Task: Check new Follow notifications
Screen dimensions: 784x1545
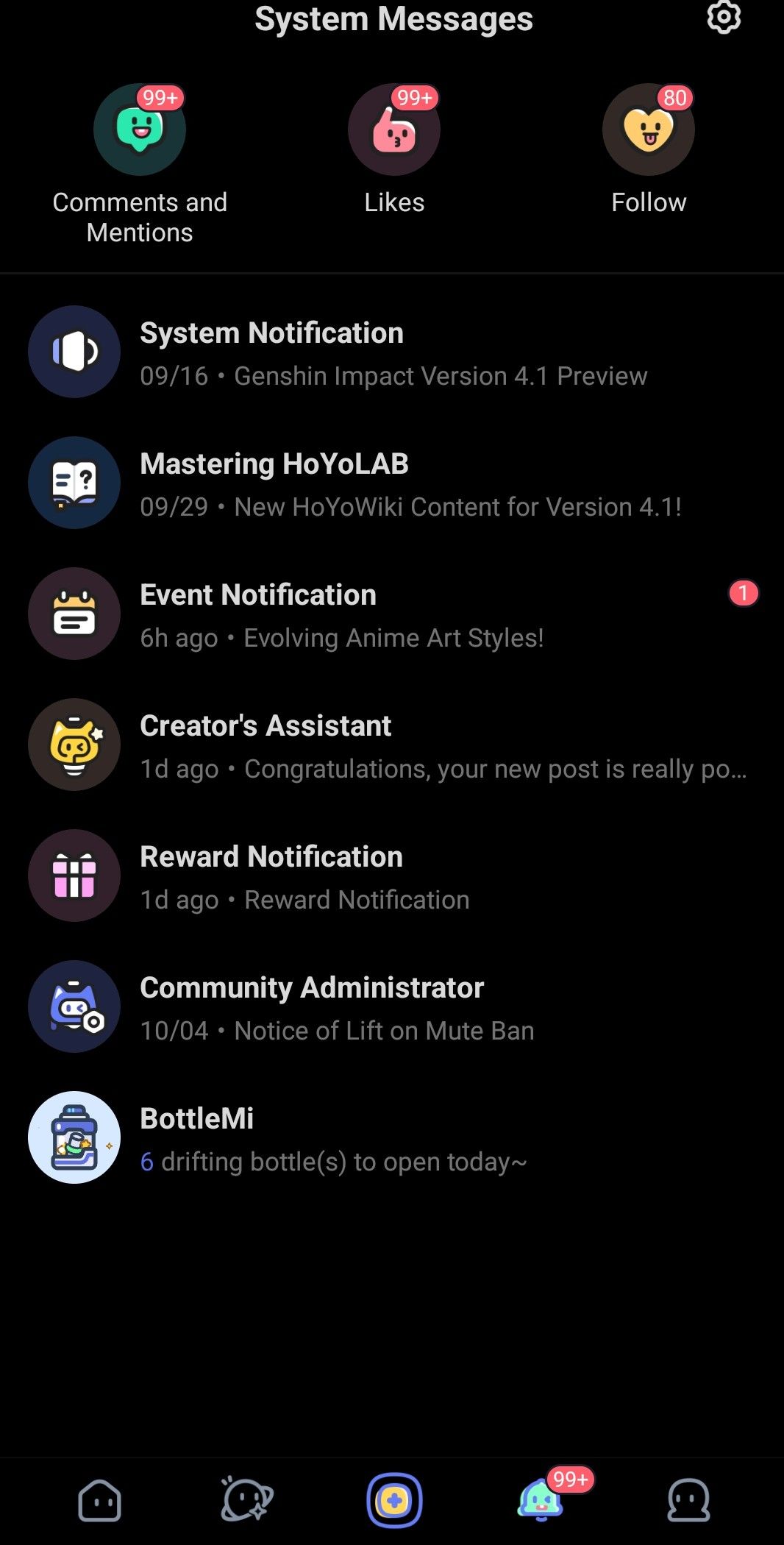Action: pyautogui.click(x=648, y=130)
